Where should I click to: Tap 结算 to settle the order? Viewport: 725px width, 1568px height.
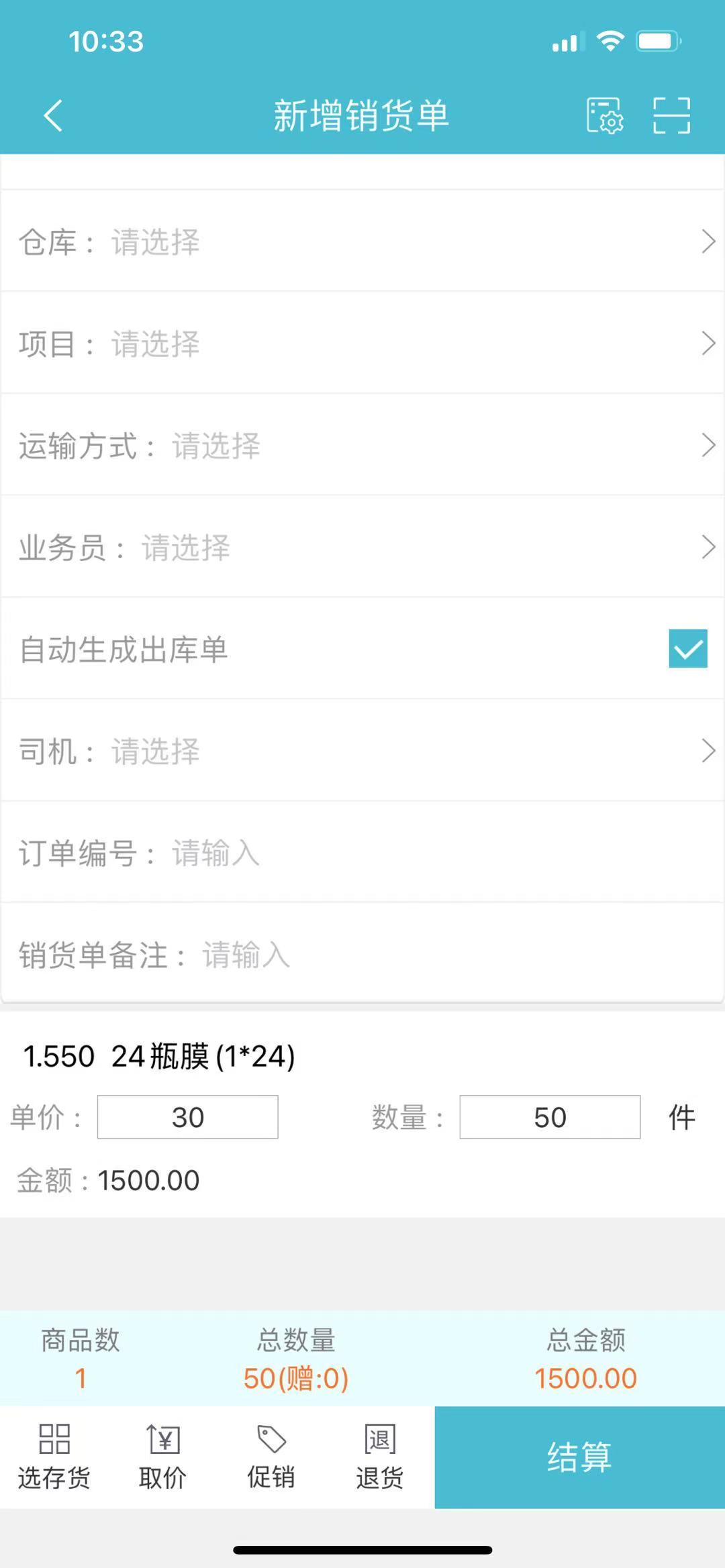[579, 1457]
